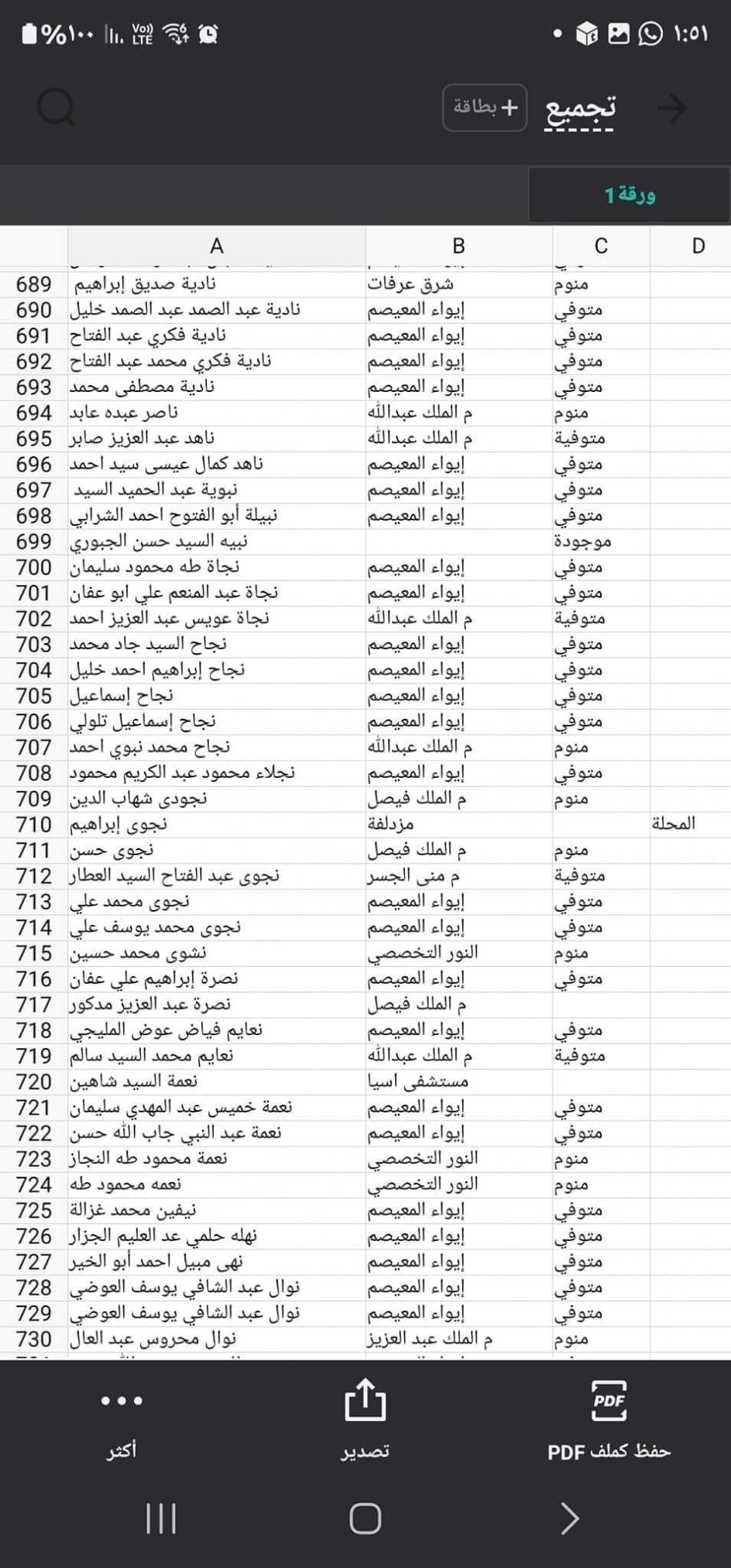Tap the add card (بطاقة) button
731x1568 pixels.
point(485,107)
